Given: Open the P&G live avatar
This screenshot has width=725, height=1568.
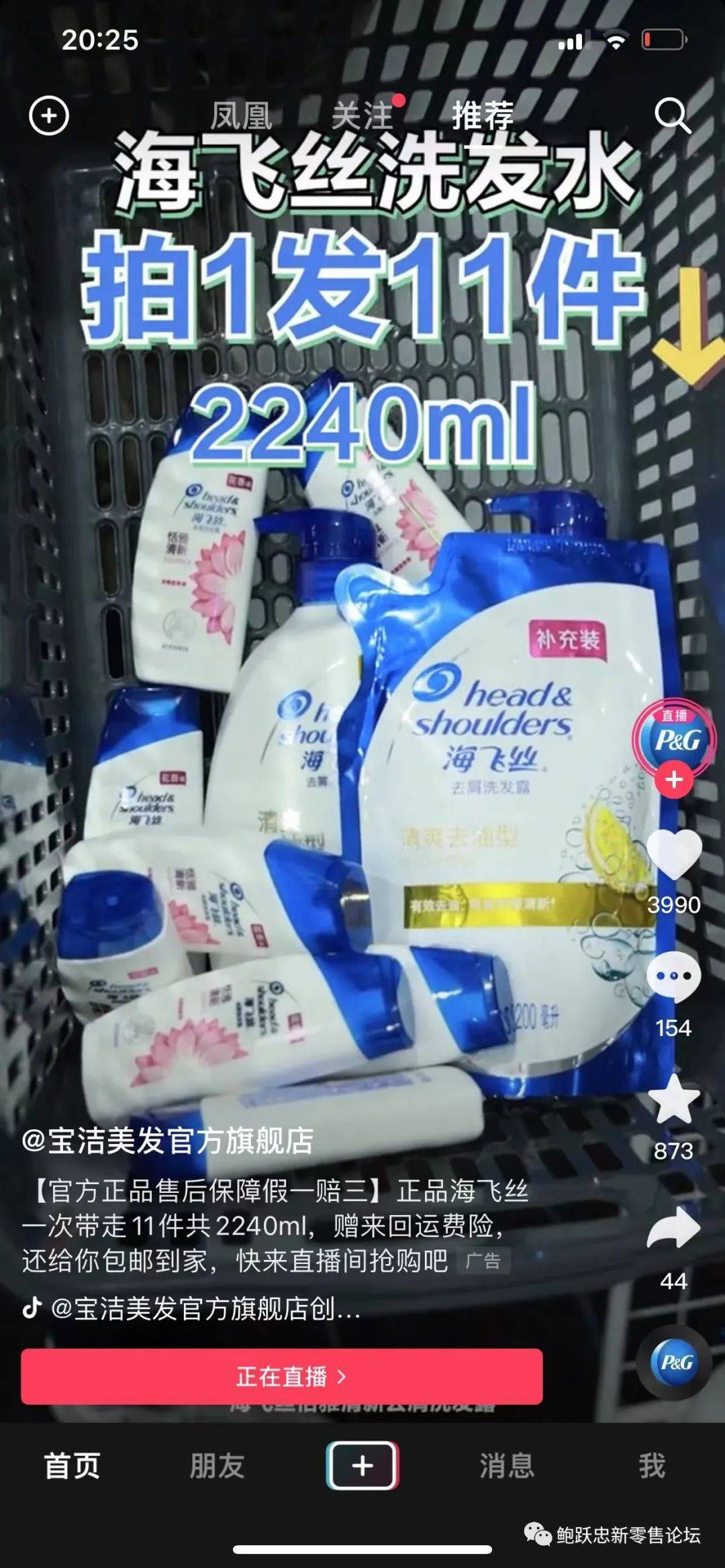Looking at the screenshot, I should (675, 738).
